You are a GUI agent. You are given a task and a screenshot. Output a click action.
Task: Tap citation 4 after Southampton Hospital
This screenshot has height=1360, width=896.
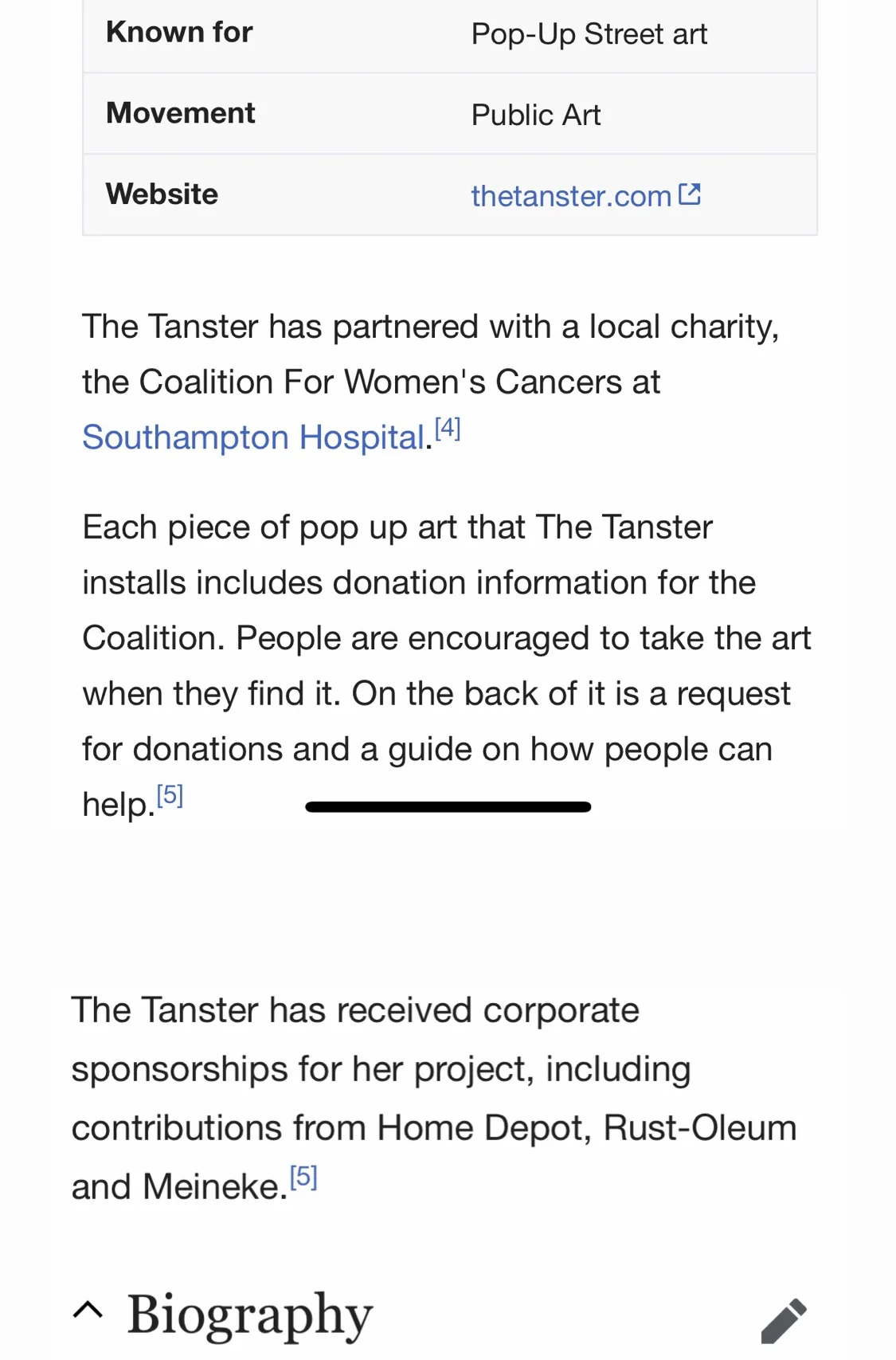(448, 429)
